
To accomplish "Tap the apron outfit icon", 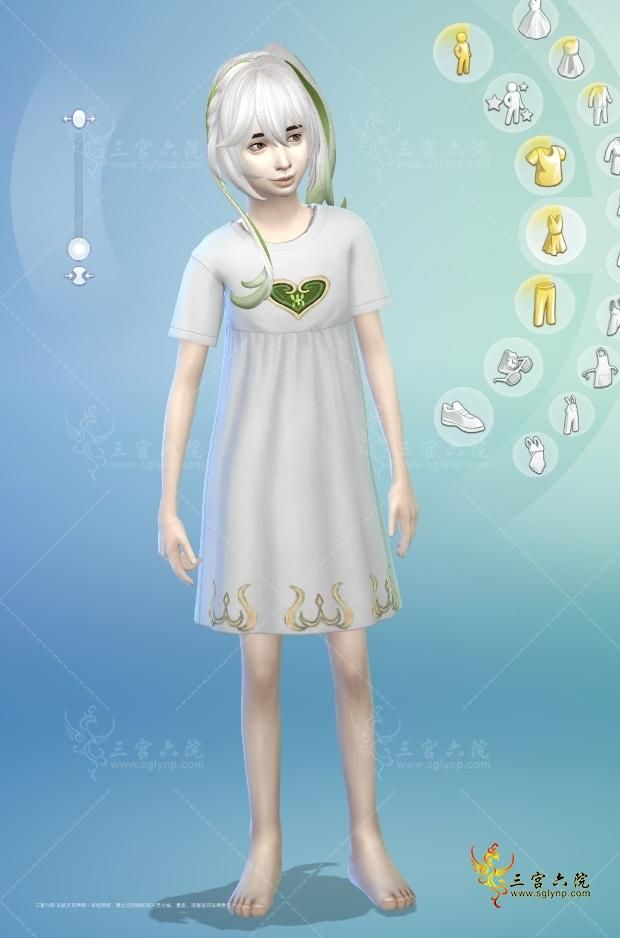I will point(600,365).
